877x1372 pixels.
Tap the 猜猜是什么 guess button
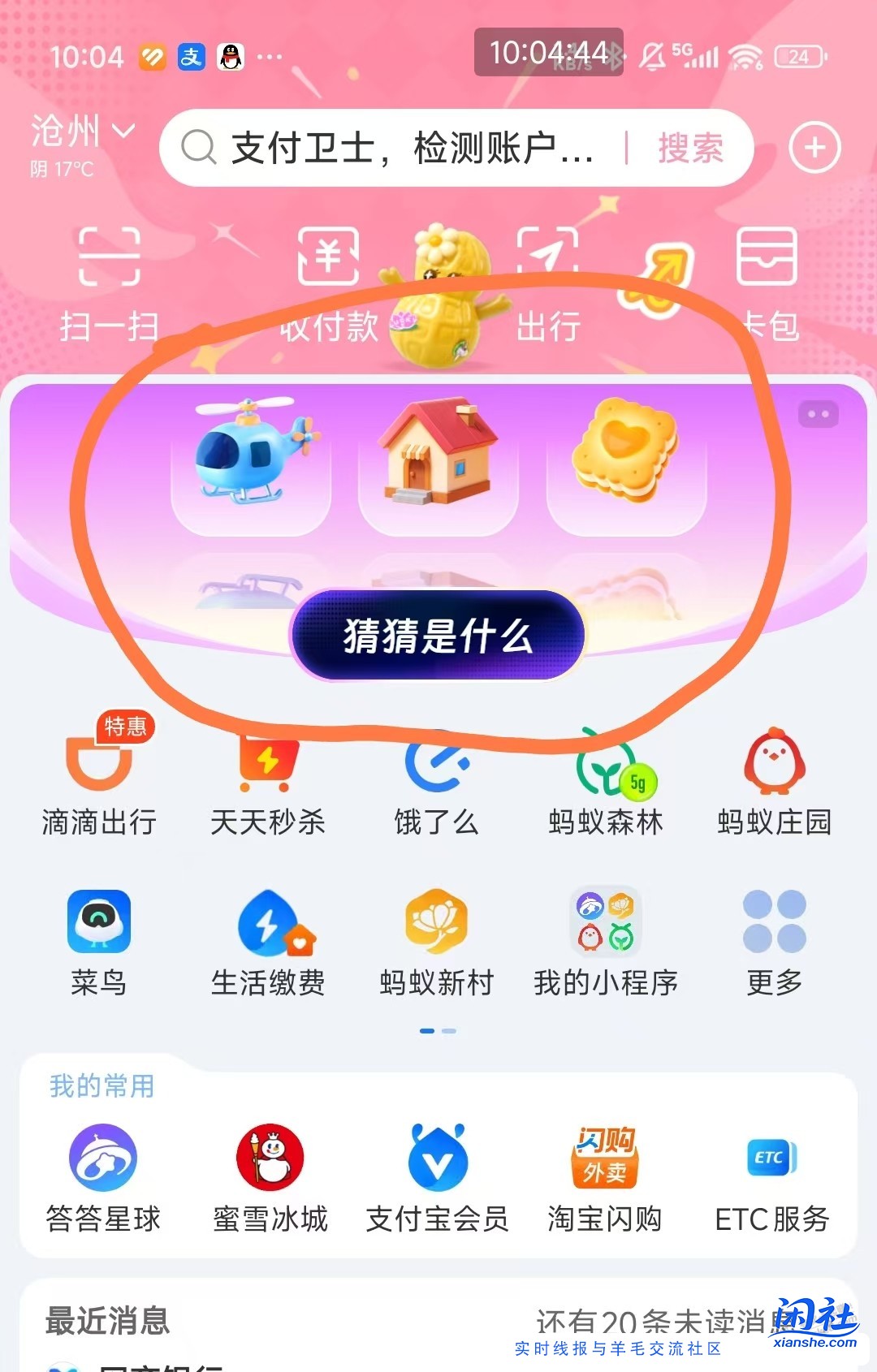tap(437, 637)
